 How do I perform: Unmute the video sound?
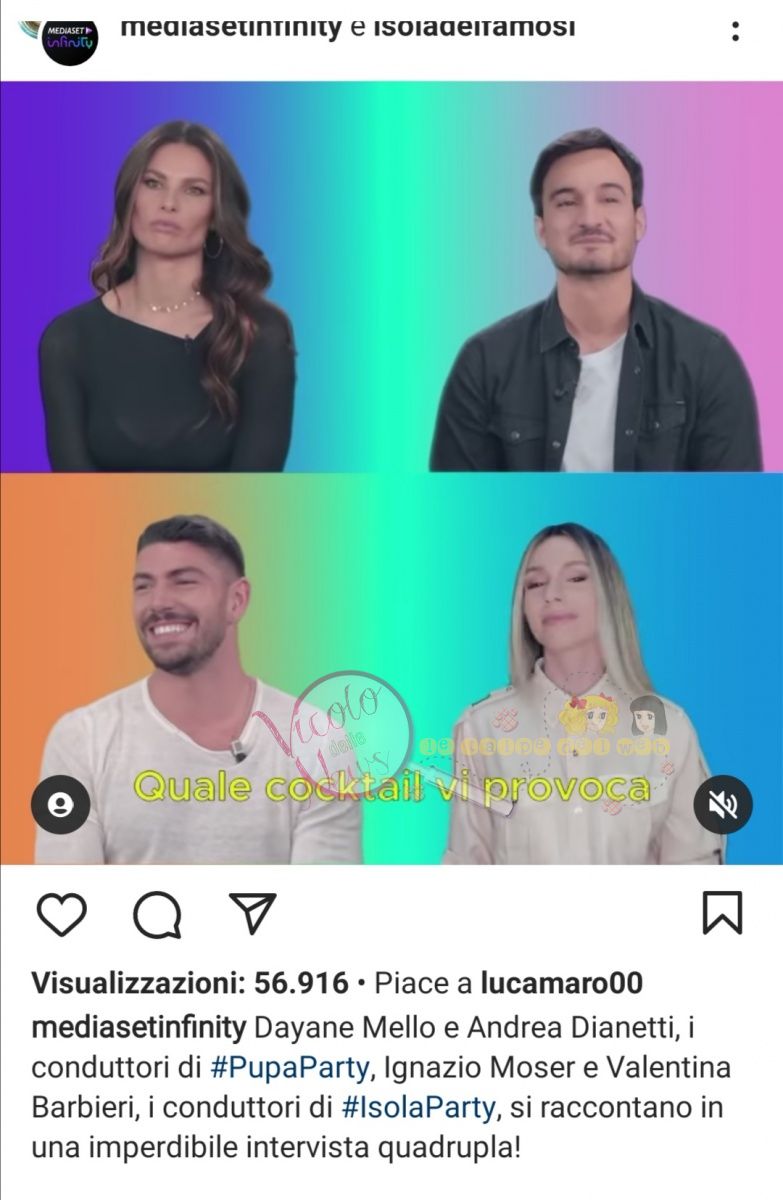point(723,804)
